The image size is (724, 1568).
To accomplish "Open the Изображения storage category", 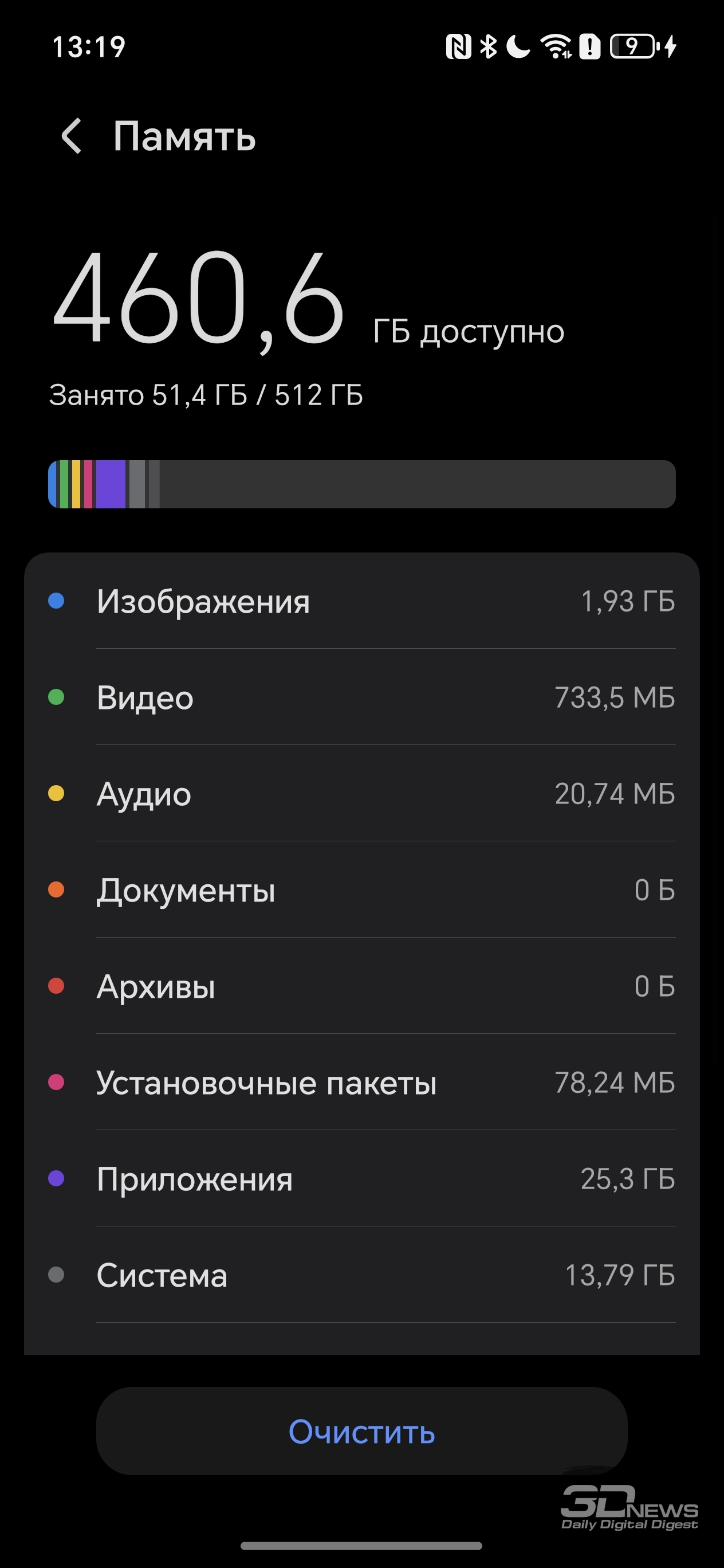I will (362, 601).
